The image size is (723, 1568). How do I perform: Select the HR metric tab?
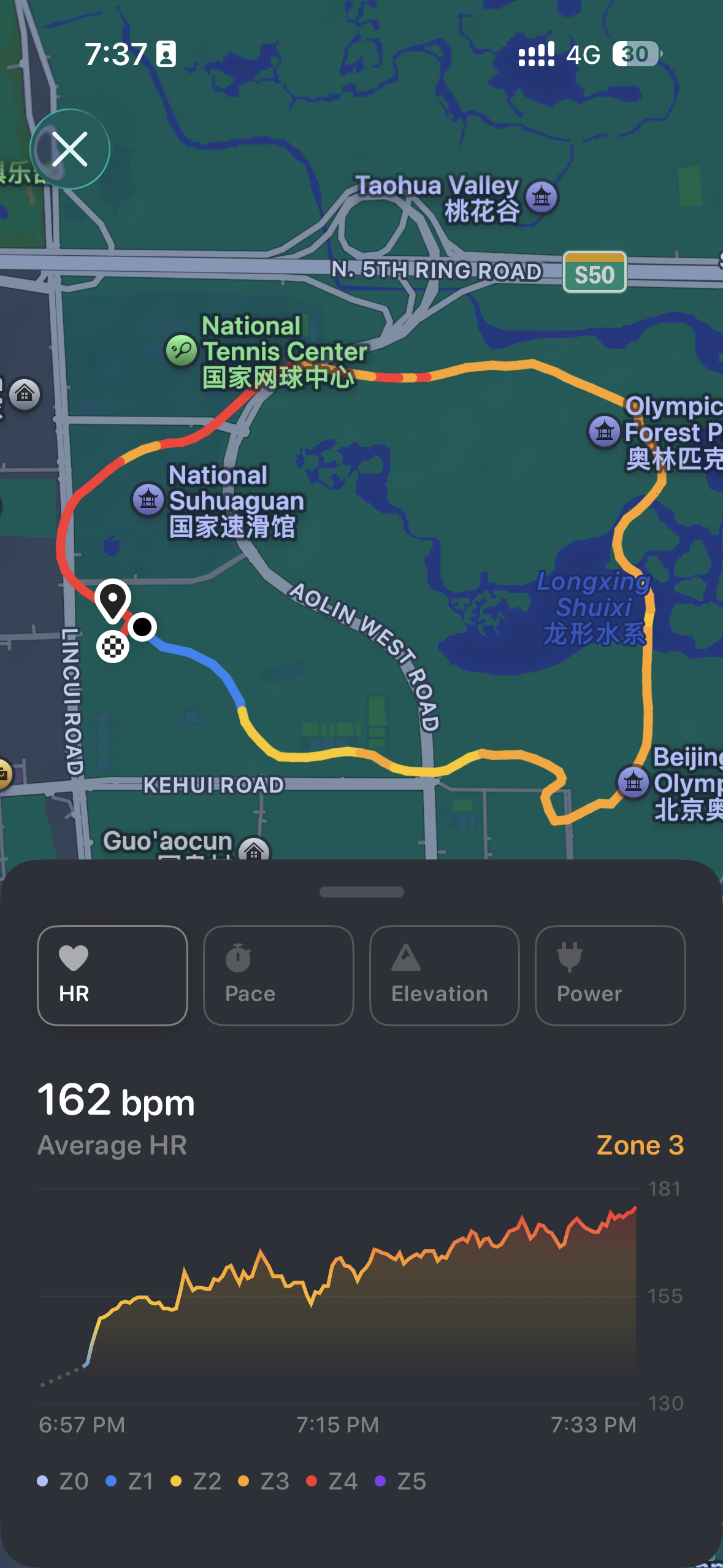click(112, 975)
